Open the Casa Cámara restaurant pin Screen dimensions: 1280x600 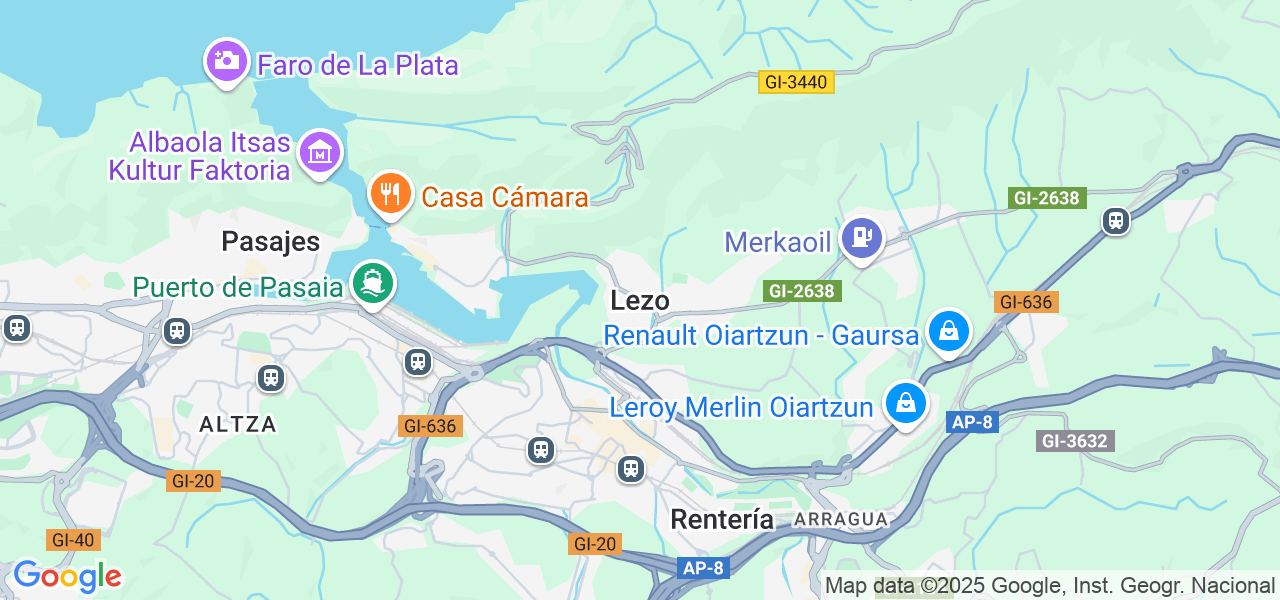391,192
